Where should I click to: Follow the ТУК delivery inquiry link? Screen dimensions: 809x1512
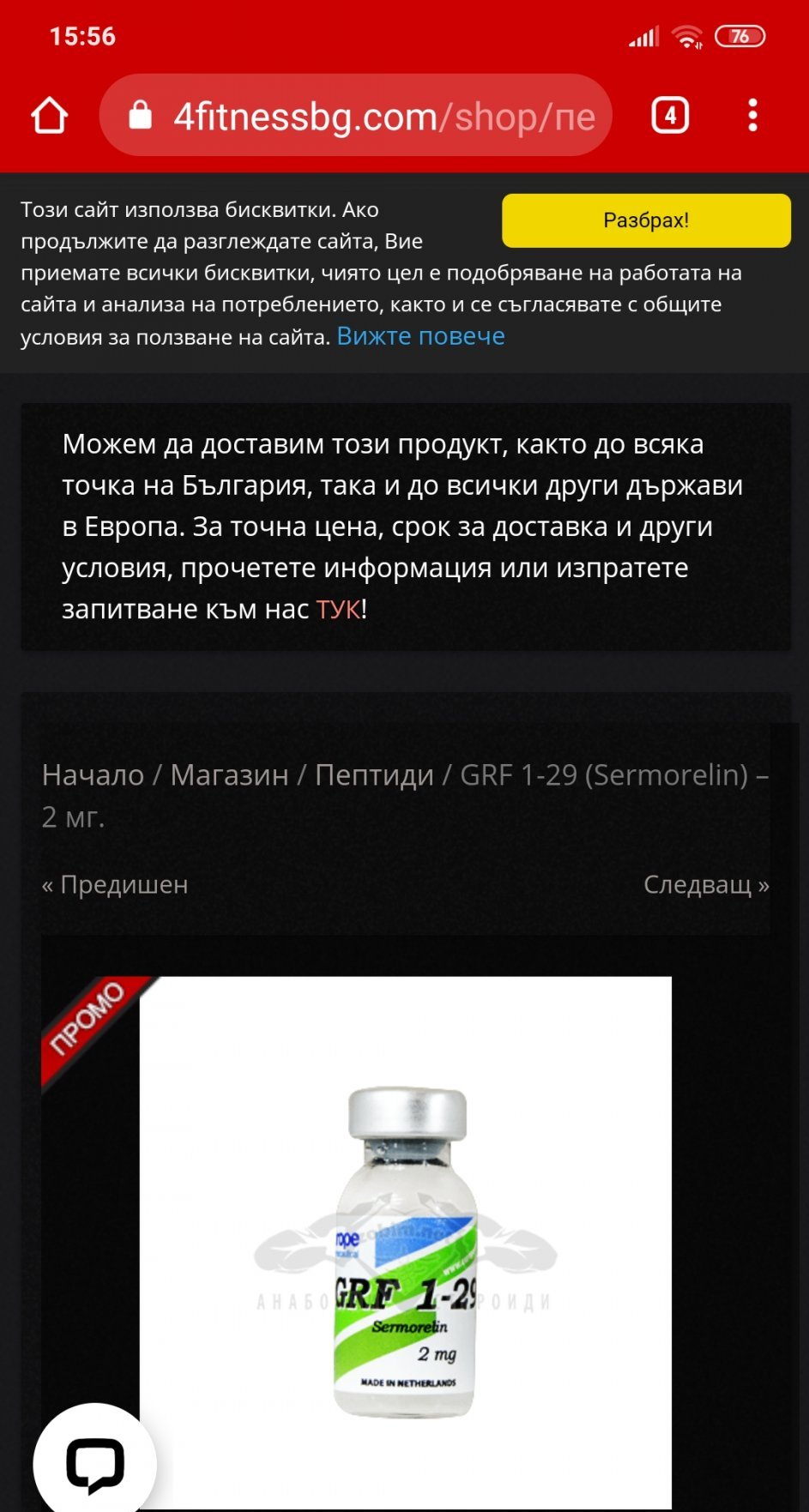(x=338, y=610)
